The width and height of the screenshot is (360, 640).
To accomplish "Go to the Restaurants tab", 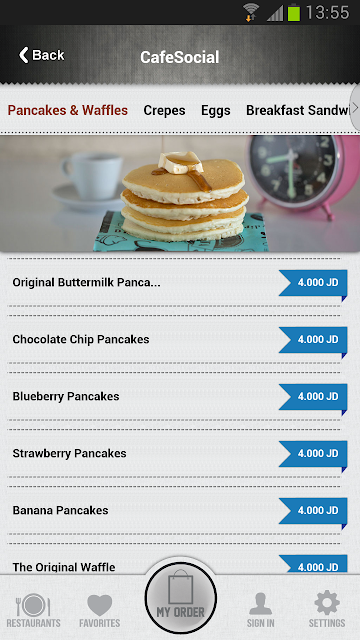I will [x=33, y=610].
